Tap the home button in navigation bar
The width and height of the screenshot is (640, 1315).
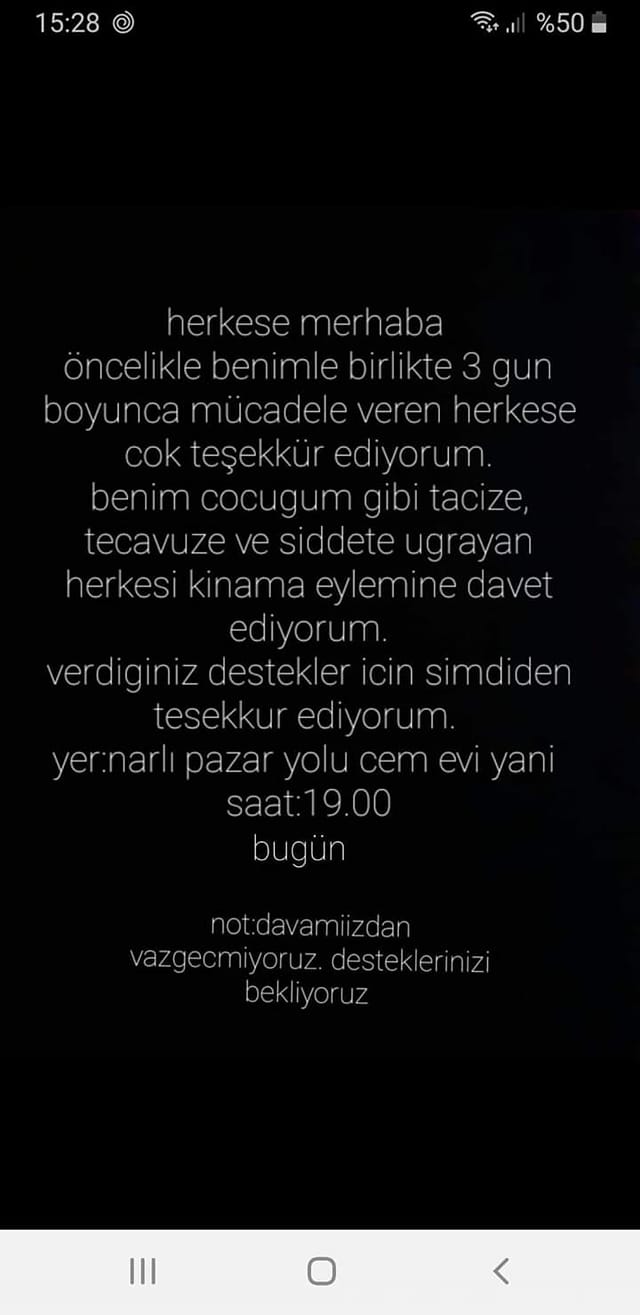(321, 1271)
